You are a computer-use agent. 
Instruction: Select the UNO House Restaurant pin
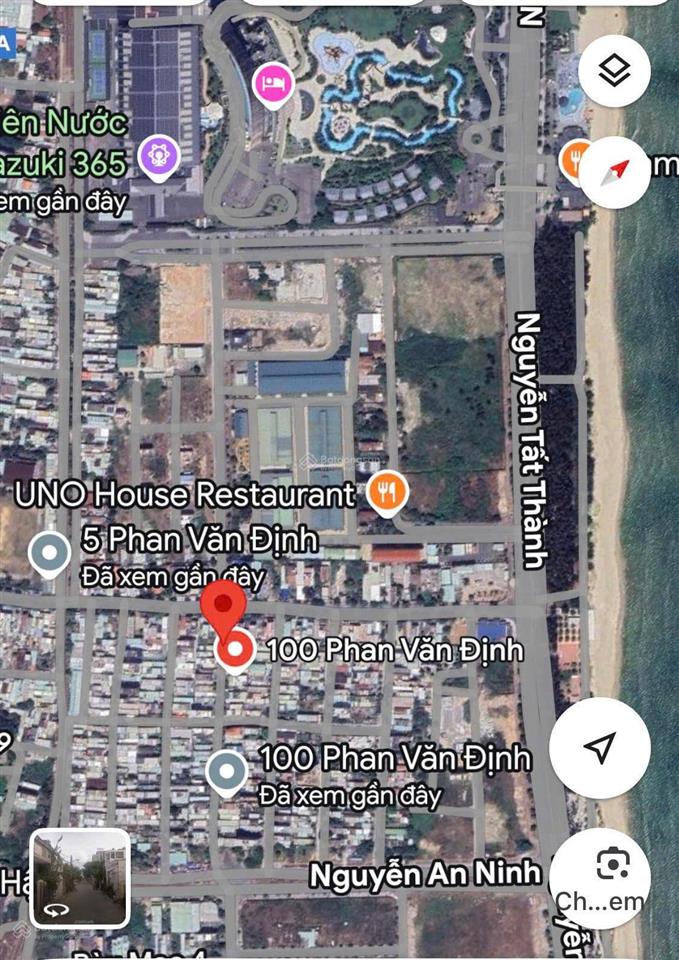386,492
